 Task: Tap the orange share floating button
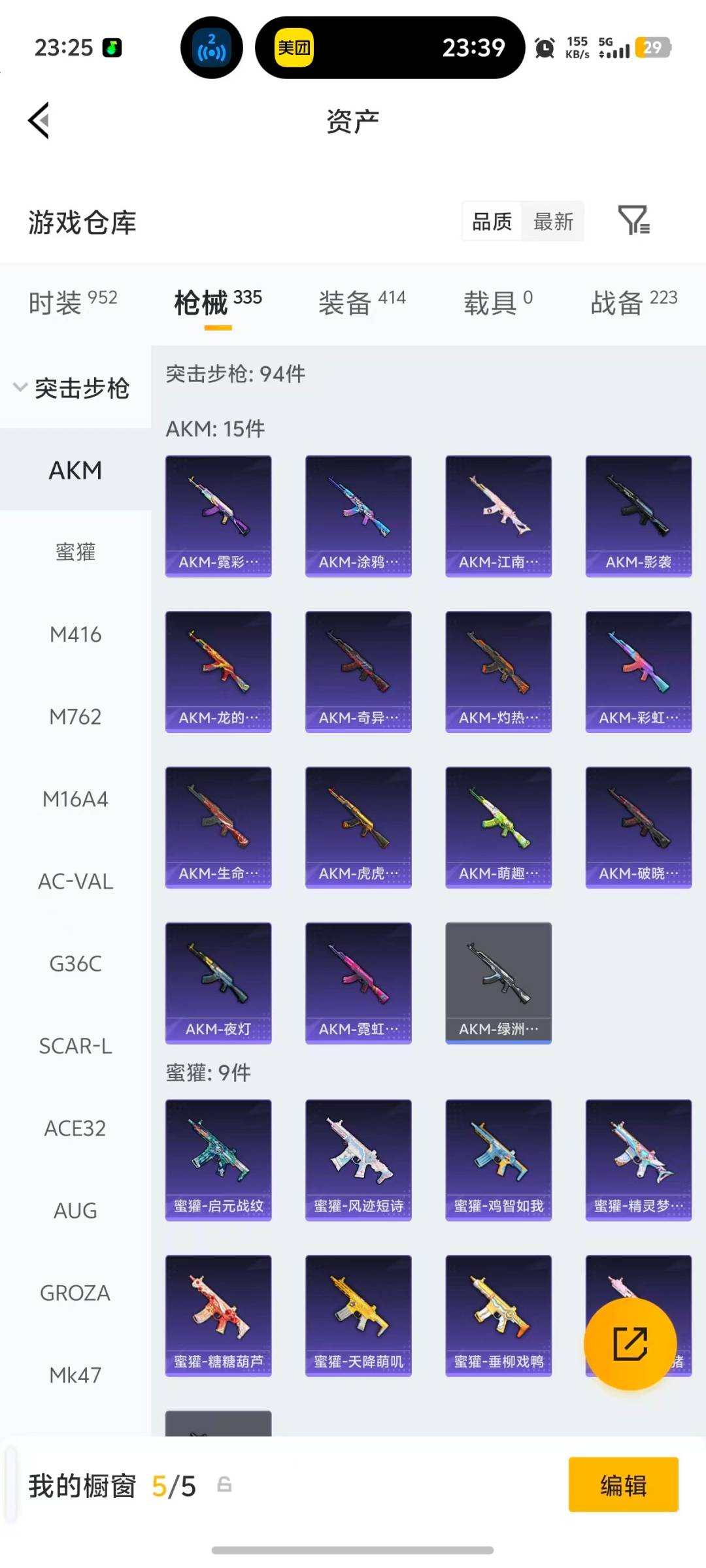coord(630,1344)
